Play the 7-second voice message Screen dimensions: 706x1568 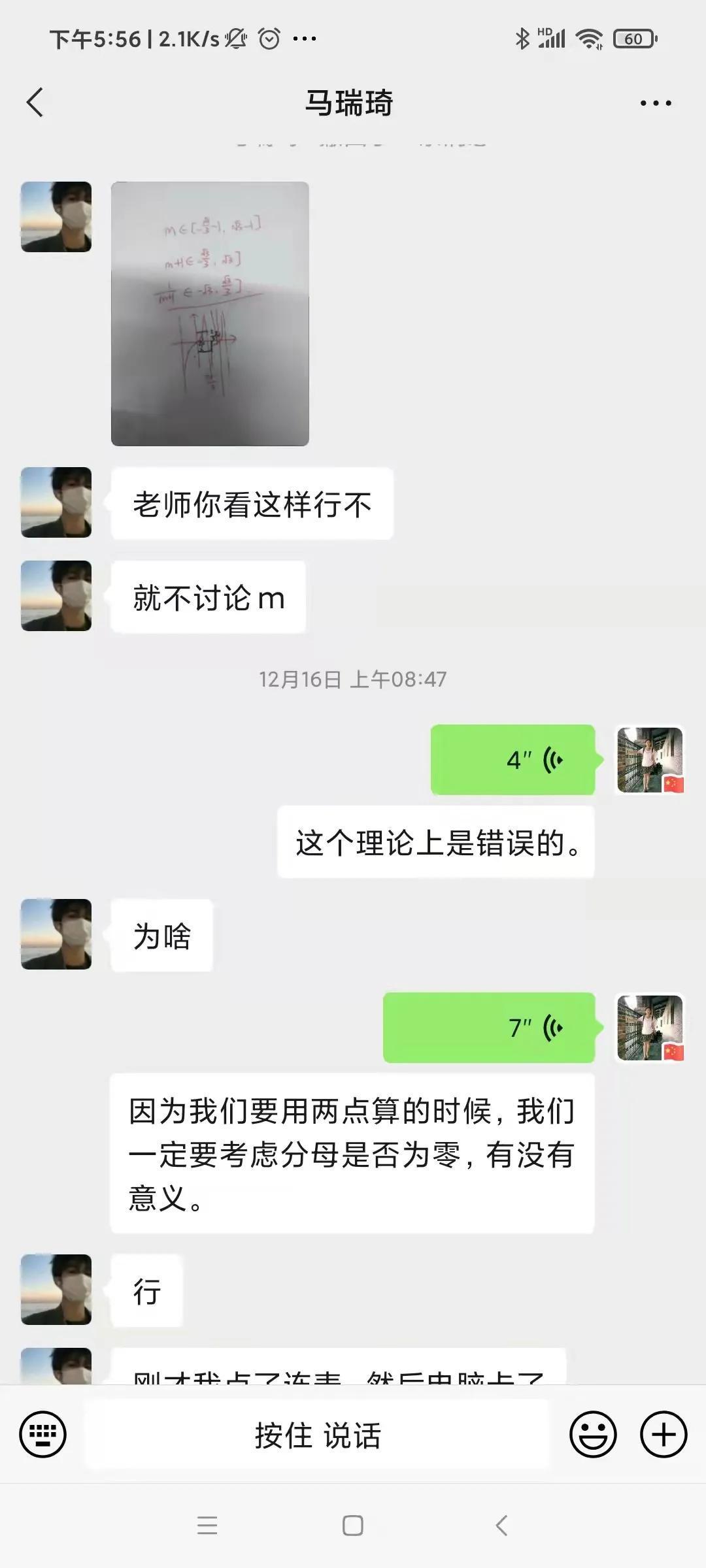[x=489, y=1028]
